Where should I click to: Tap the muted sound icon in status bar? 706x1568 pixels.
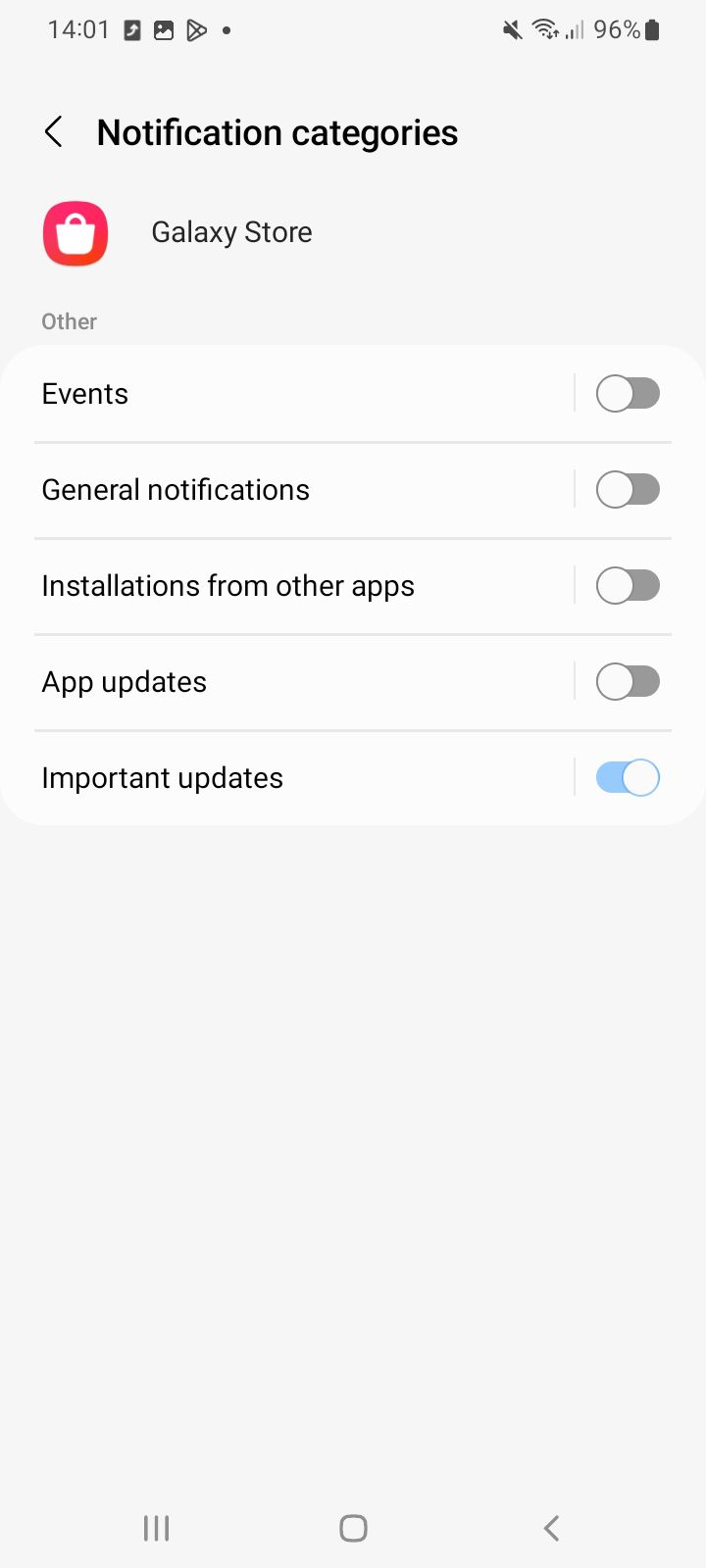pyautogui.click(x=511, y=29)
